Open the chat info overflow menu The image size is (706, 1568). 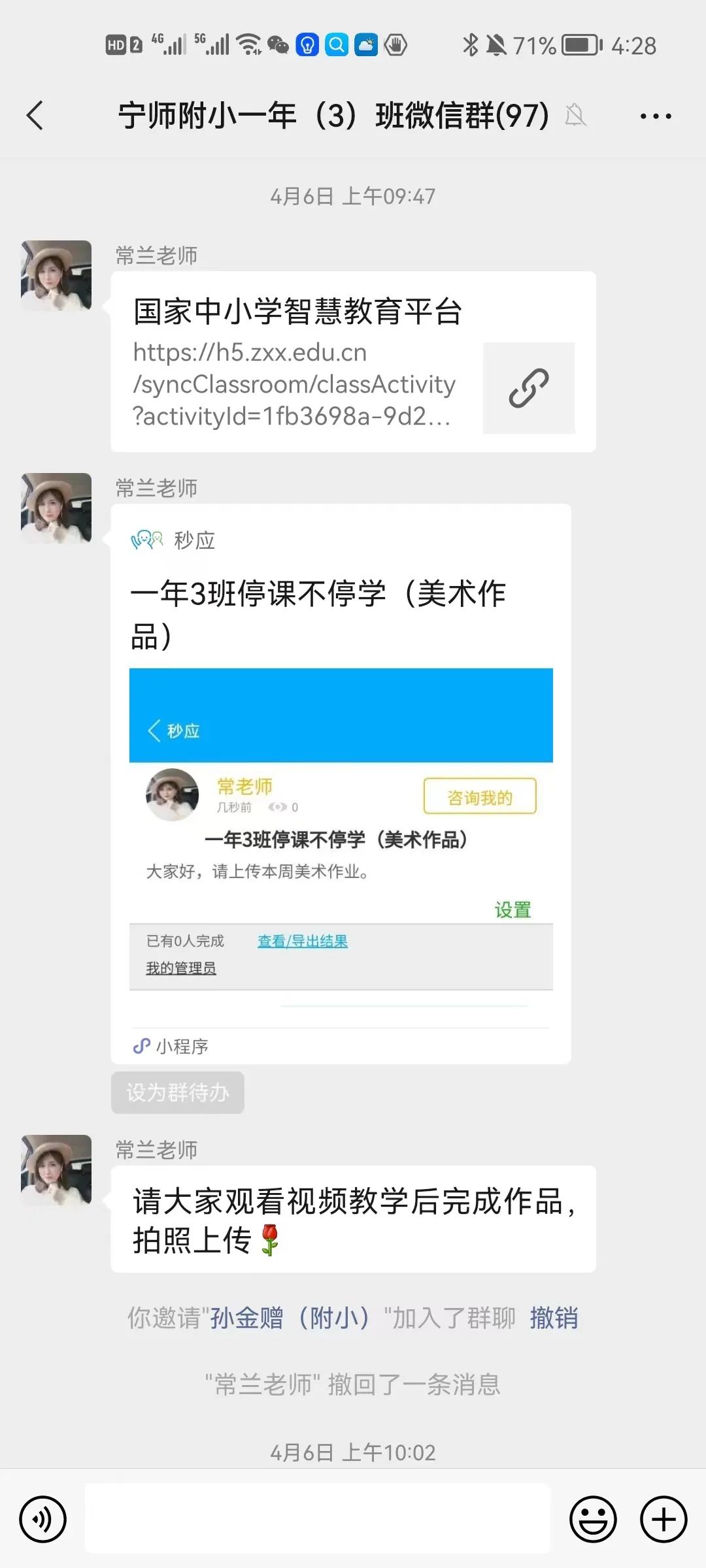[655, 116]
